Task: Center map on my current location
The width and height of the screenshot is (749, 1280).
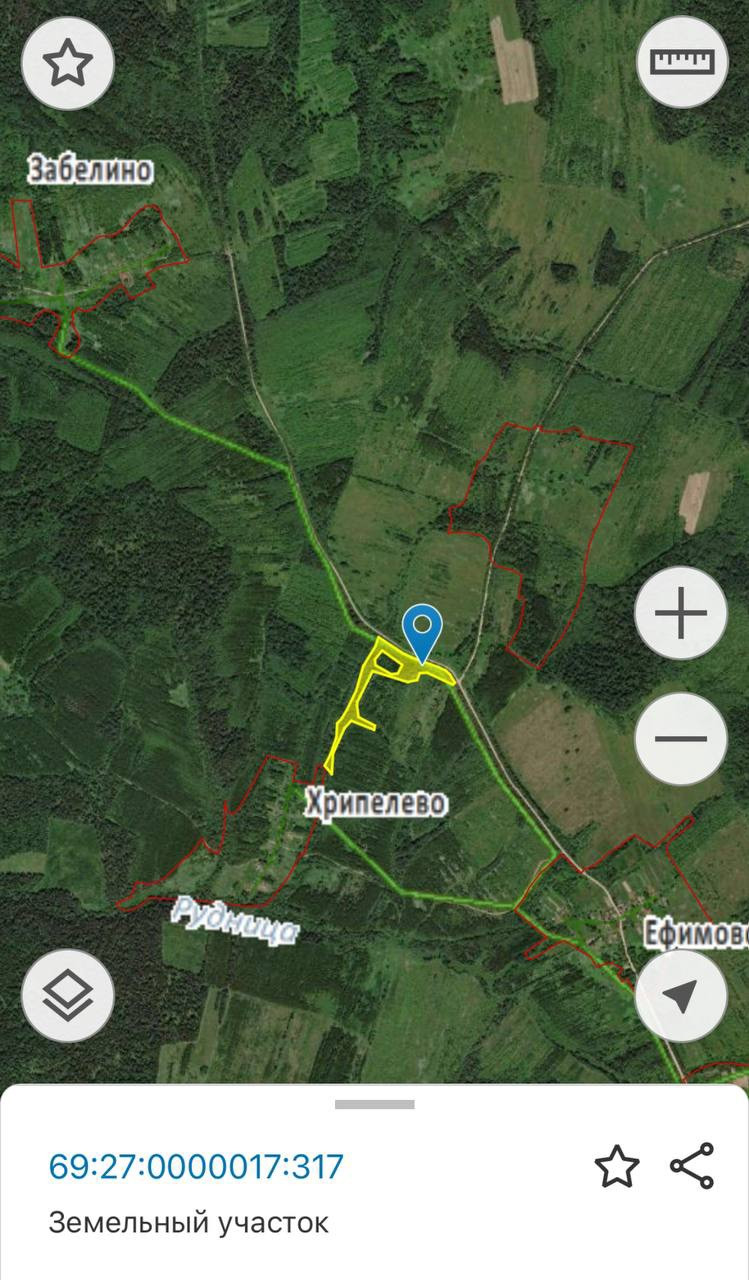Action: tap(681, 995)
